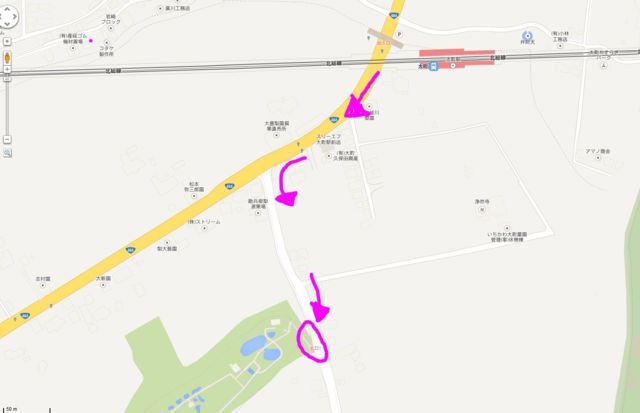The image size is (640, 413).
Task: Activate the magnifier zoom-box tool
Action: point(7,153)
